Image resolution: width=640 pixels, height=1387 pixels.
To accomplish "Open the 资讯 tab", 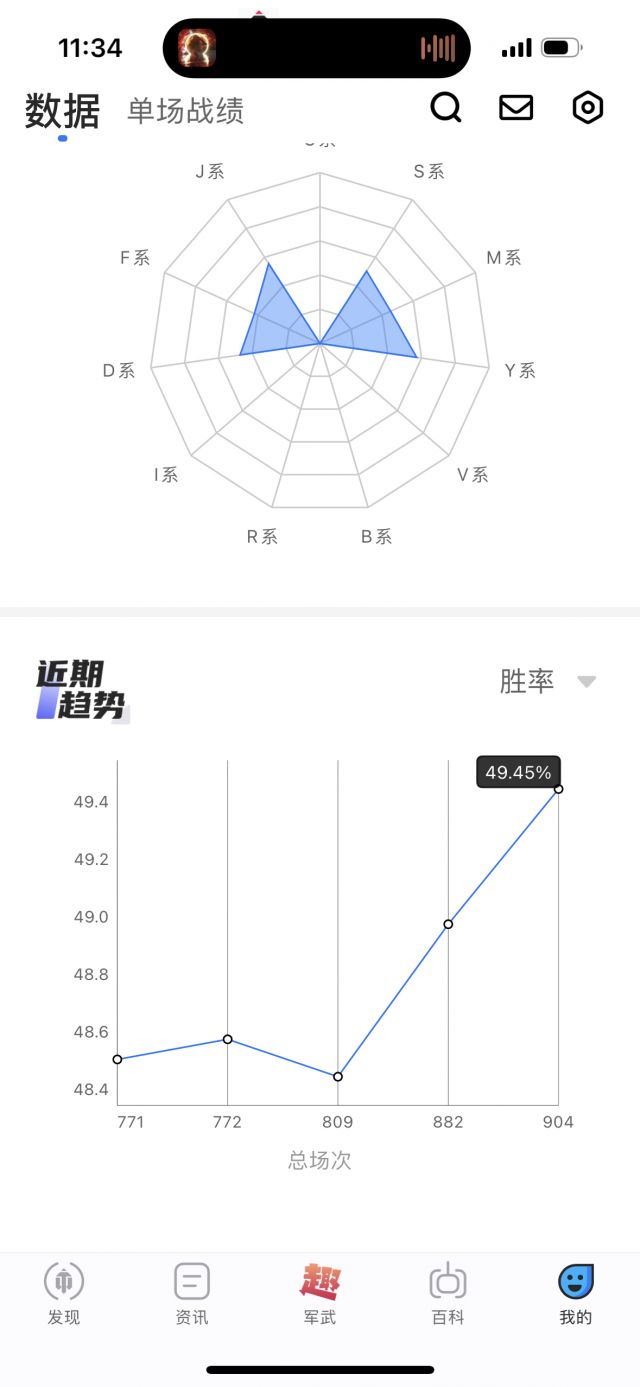I will point(192,1294).
